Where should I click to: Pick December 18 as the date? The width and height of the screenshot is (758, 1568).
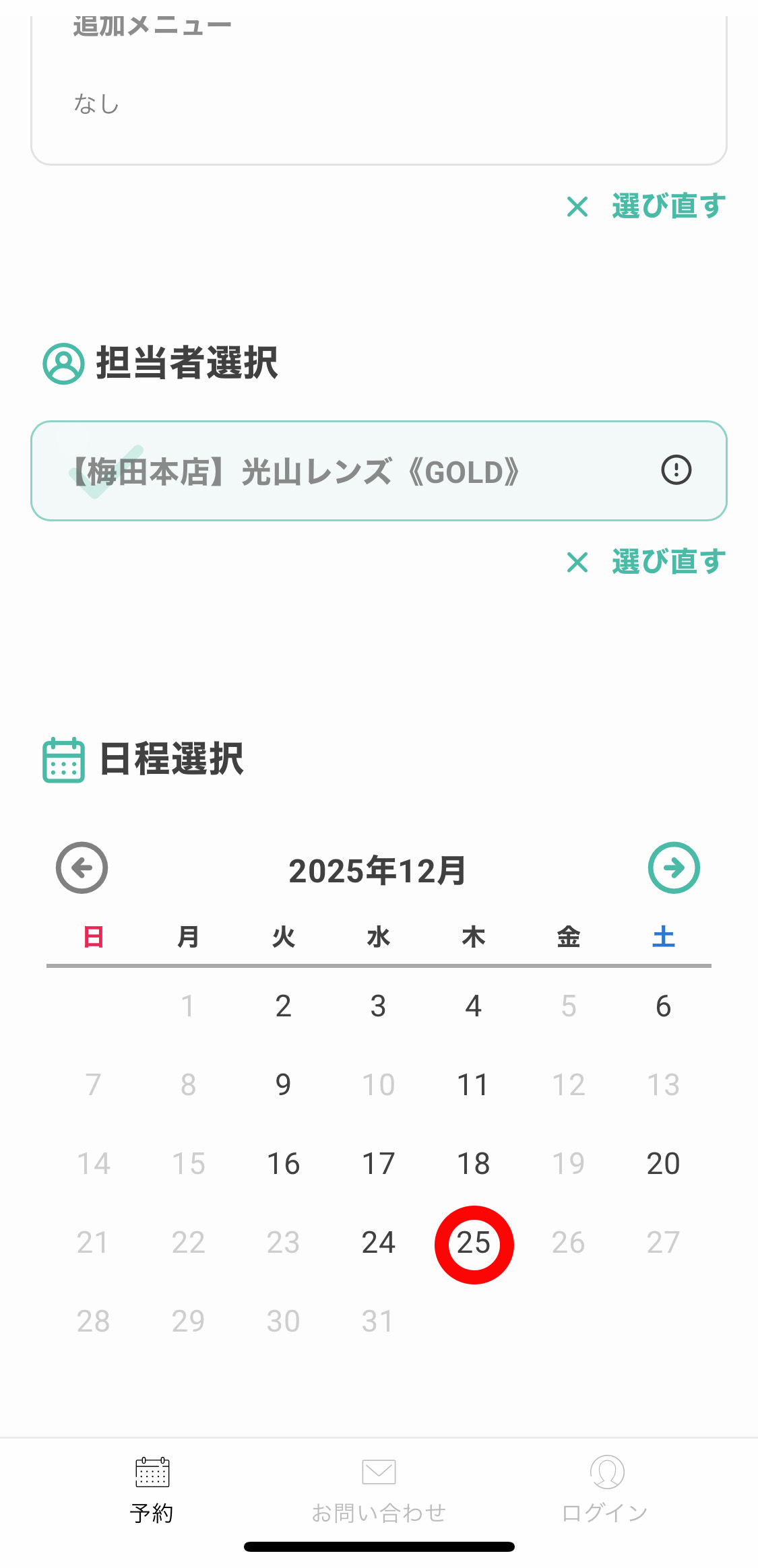click(x=474, y=1164)
